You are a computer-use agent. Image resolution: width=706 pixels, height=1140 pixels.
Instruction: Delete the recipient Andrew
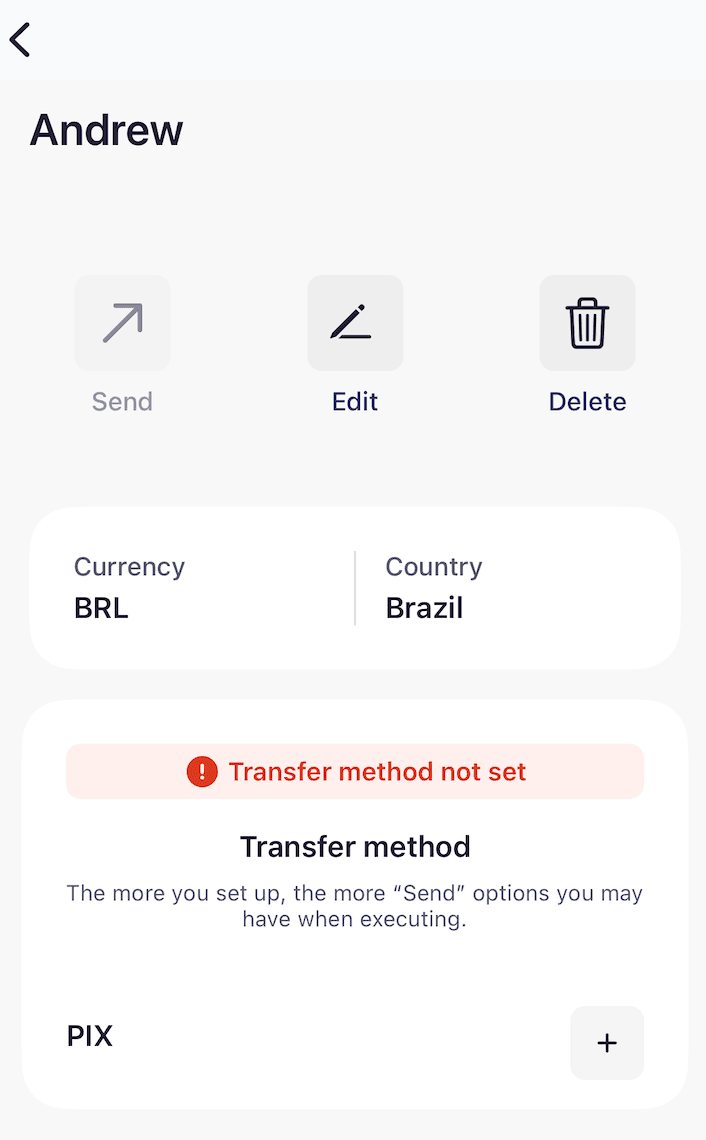tap(587, 323)
